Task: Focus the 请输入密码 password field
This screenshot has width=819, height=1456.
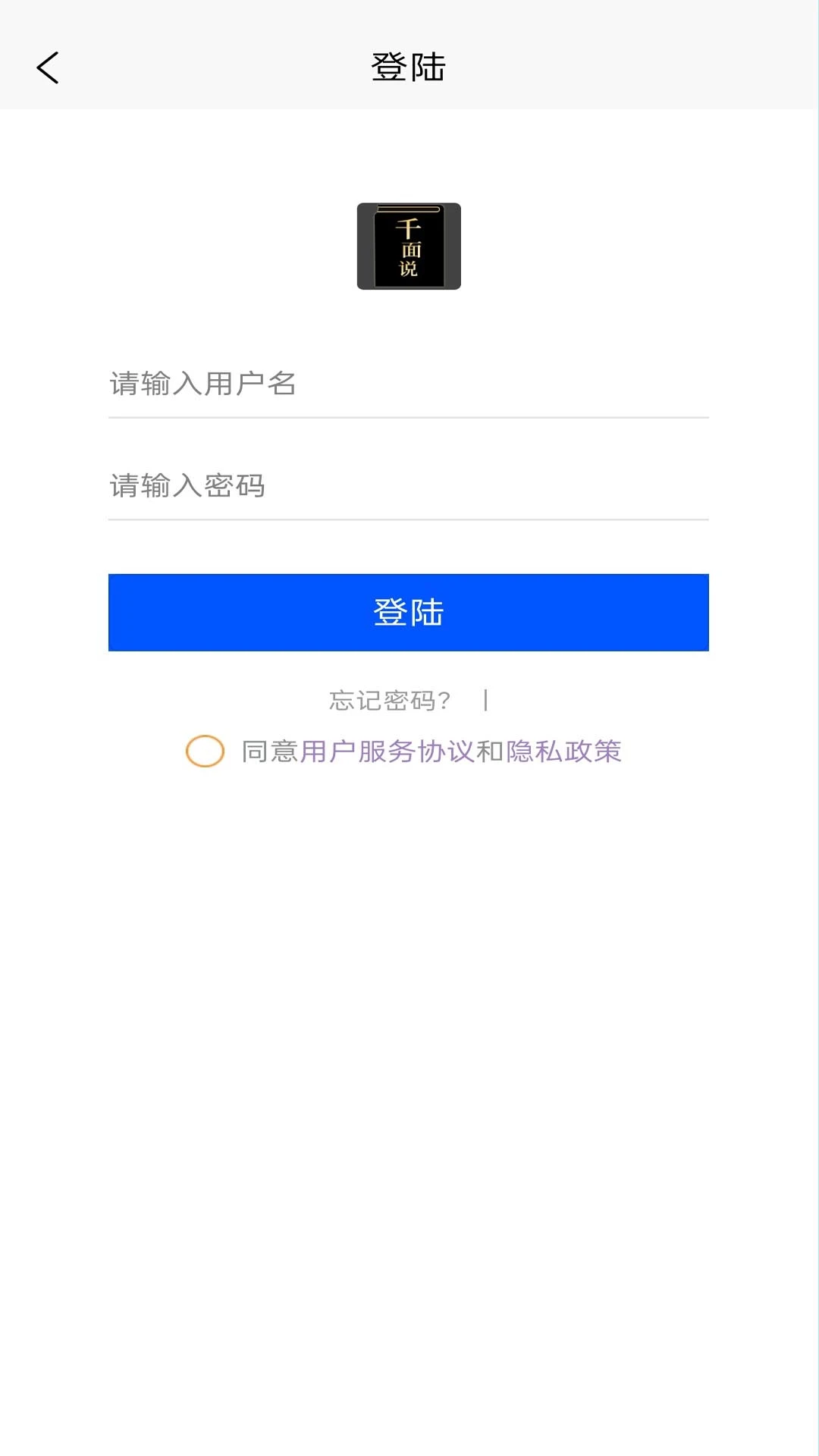Action: (x=408, y=486)
